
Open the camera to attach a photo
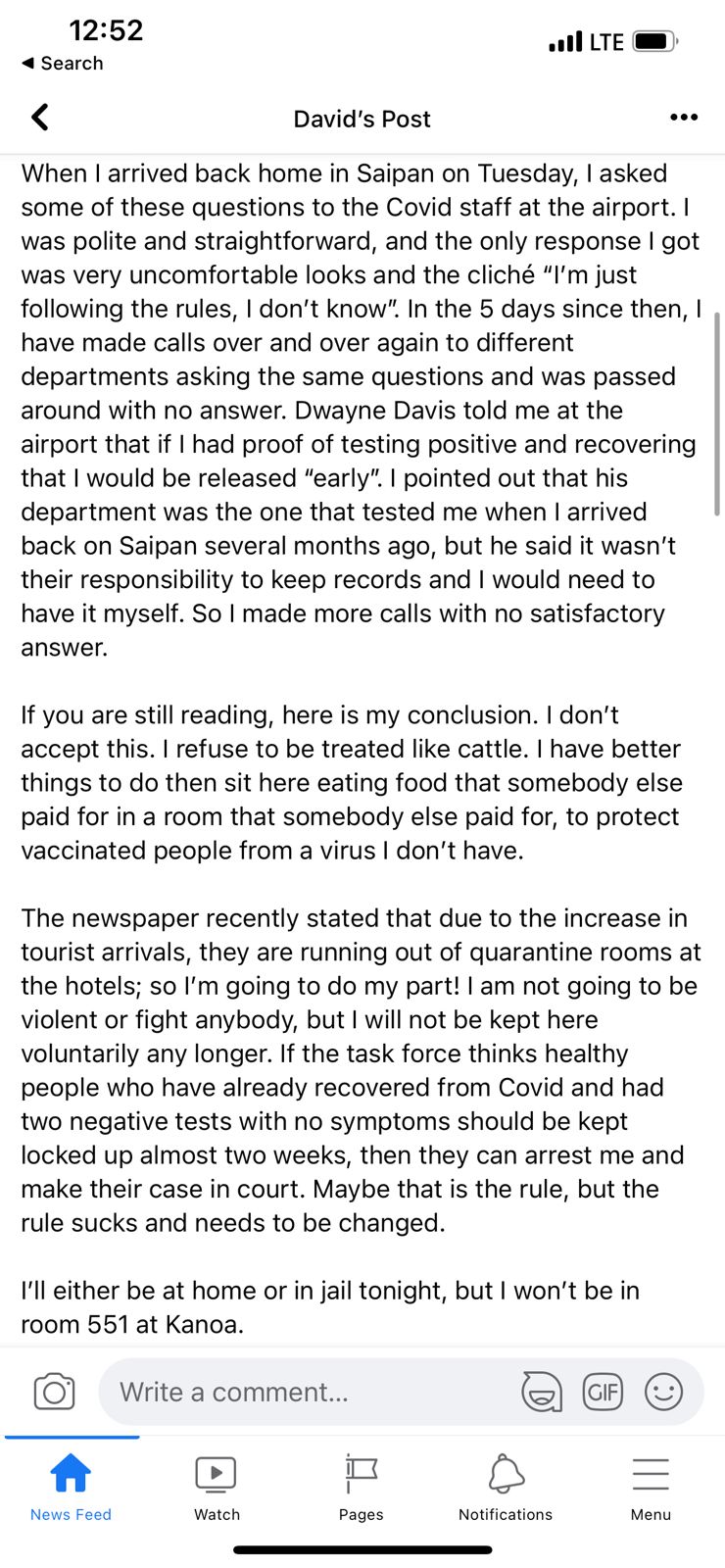pyautogui.click(x=54, y=1392)
